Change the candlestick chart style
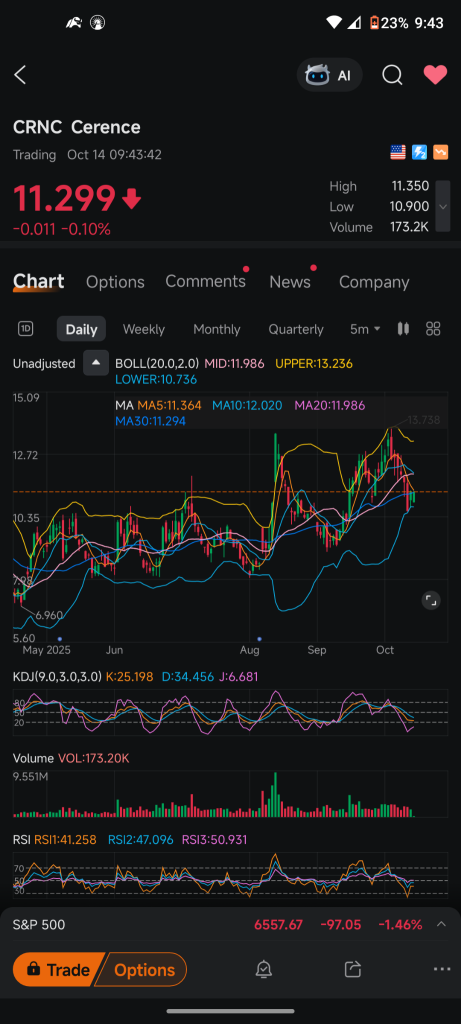 click(404, 328)
